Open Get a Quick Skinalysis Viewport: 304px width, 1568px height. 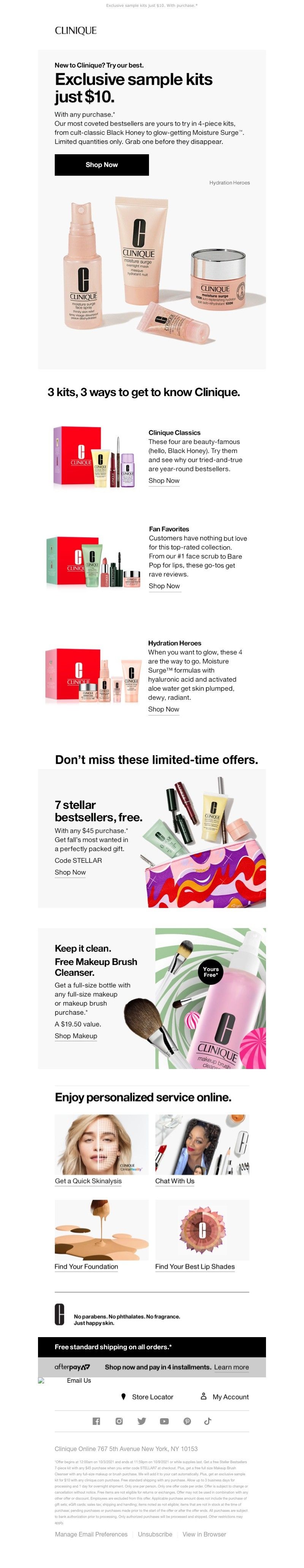[x=88, y=1180]
